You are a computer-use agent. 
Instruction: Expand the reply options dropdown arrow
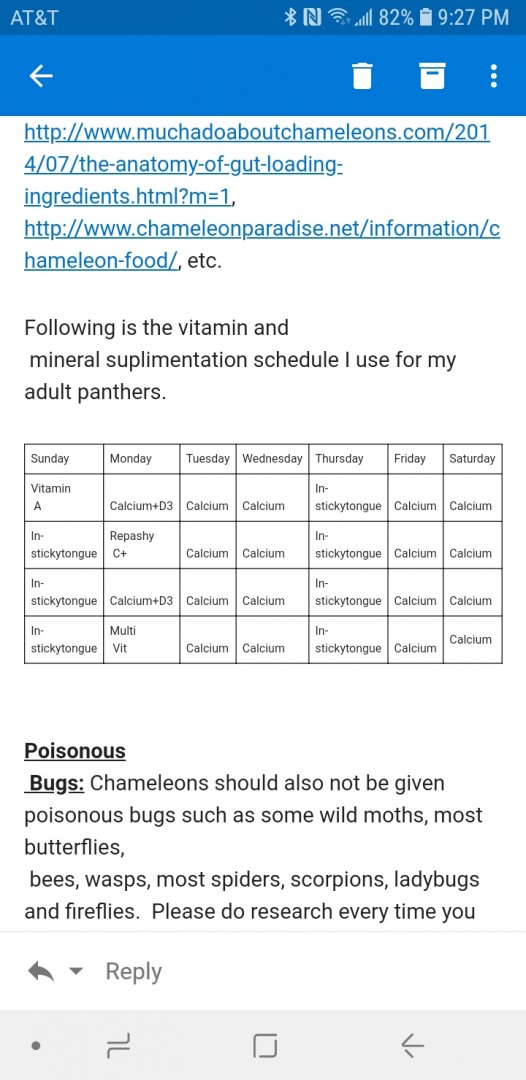(76, 972)
